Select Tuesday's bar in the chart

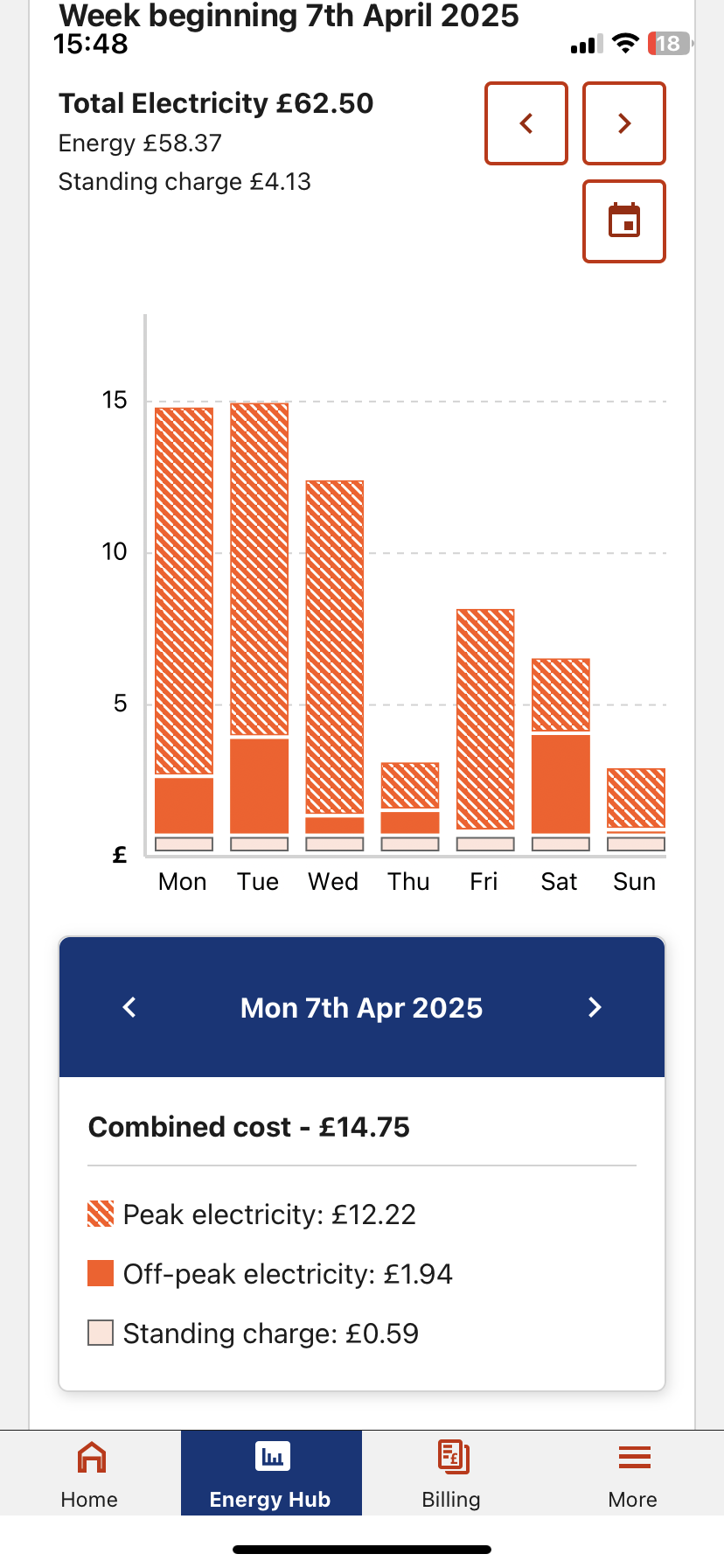tap(260, 626)
